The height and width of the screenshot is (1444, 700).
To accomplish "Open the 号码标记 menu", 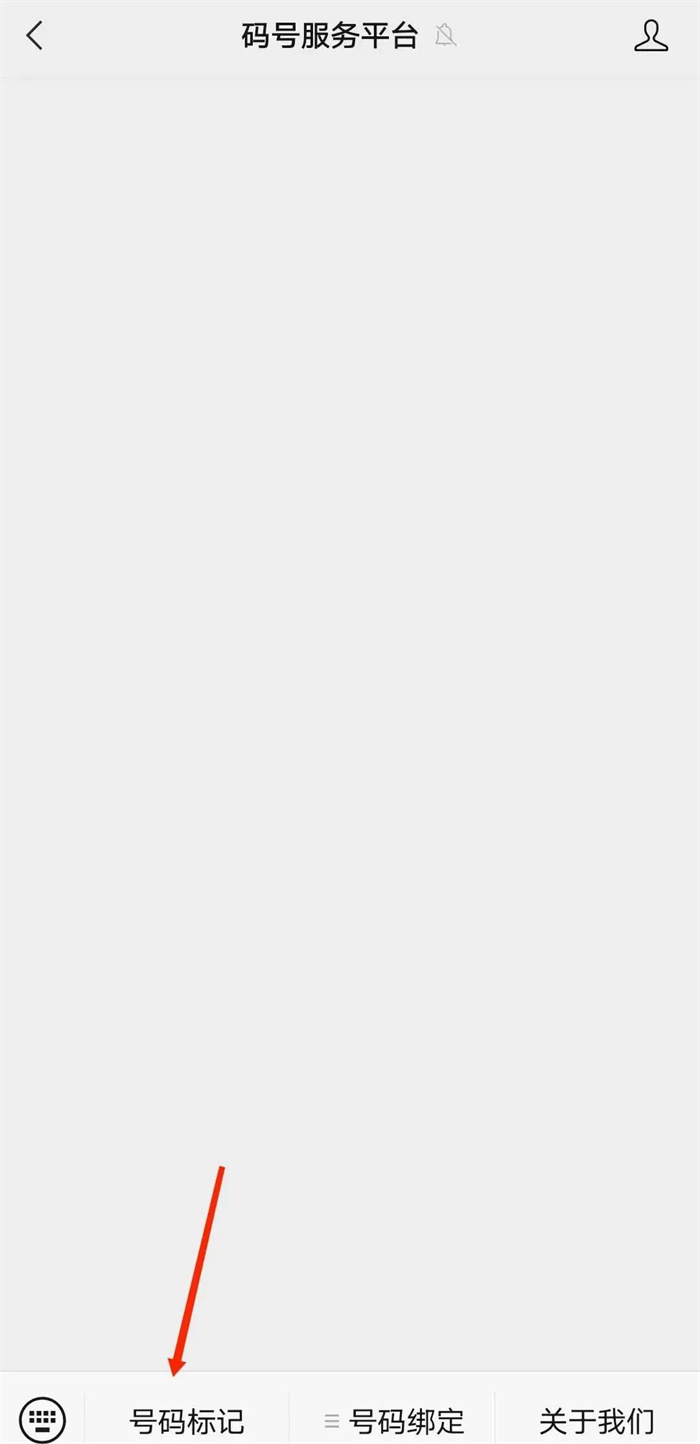I will click(x=187, y=1420).
